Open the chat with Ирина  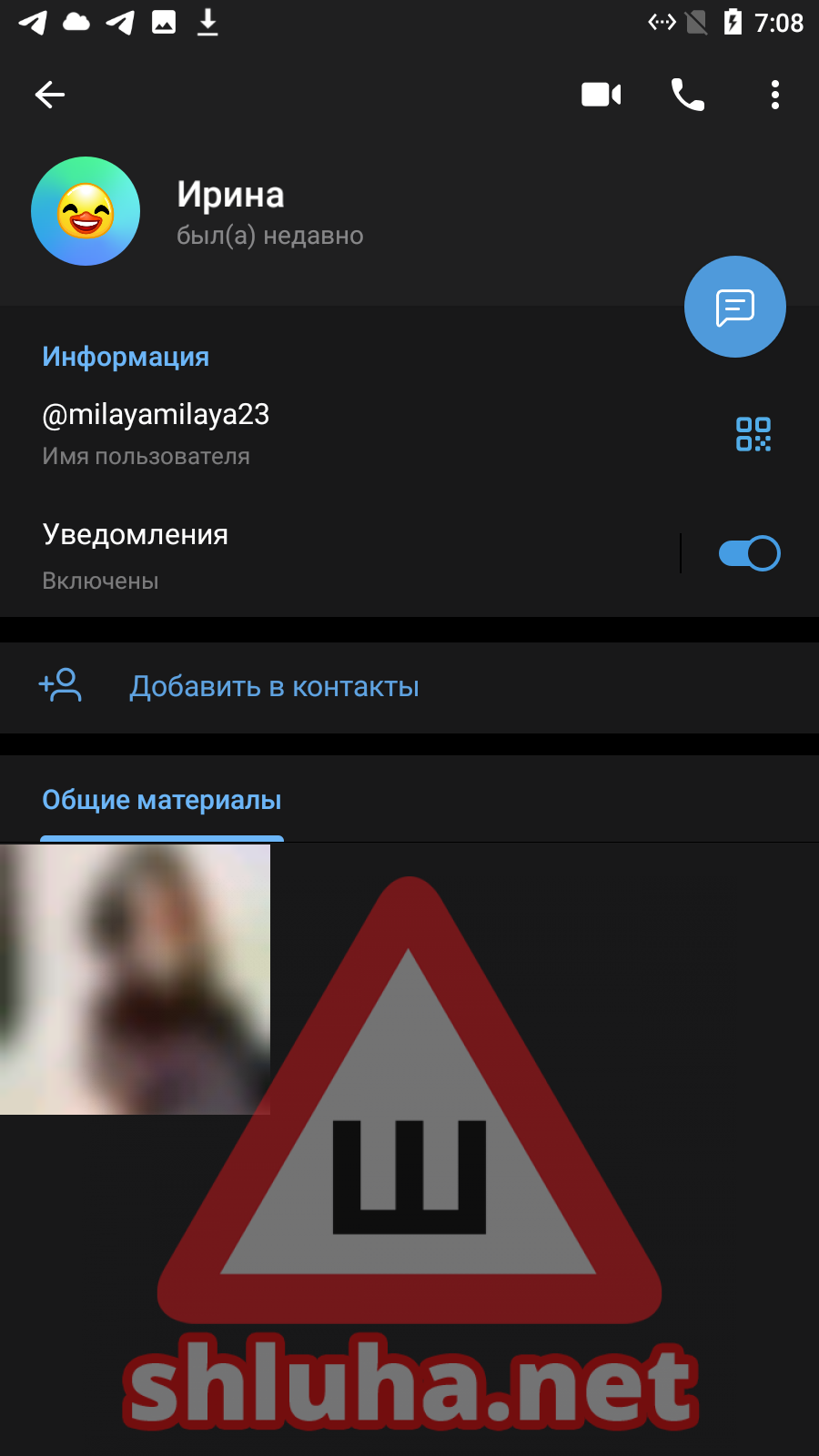click(x=734, y=307)
